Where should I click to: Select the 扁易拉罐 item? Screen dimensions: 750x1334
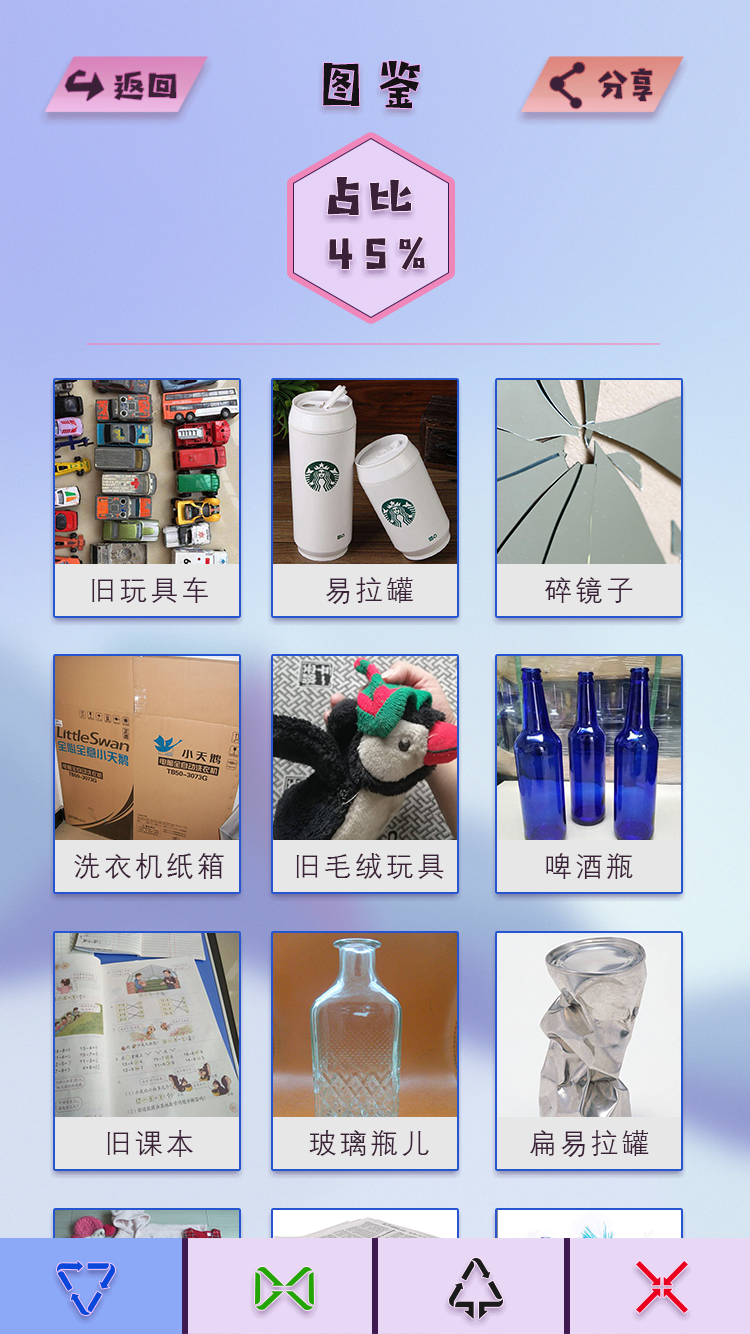point(589,1050)
